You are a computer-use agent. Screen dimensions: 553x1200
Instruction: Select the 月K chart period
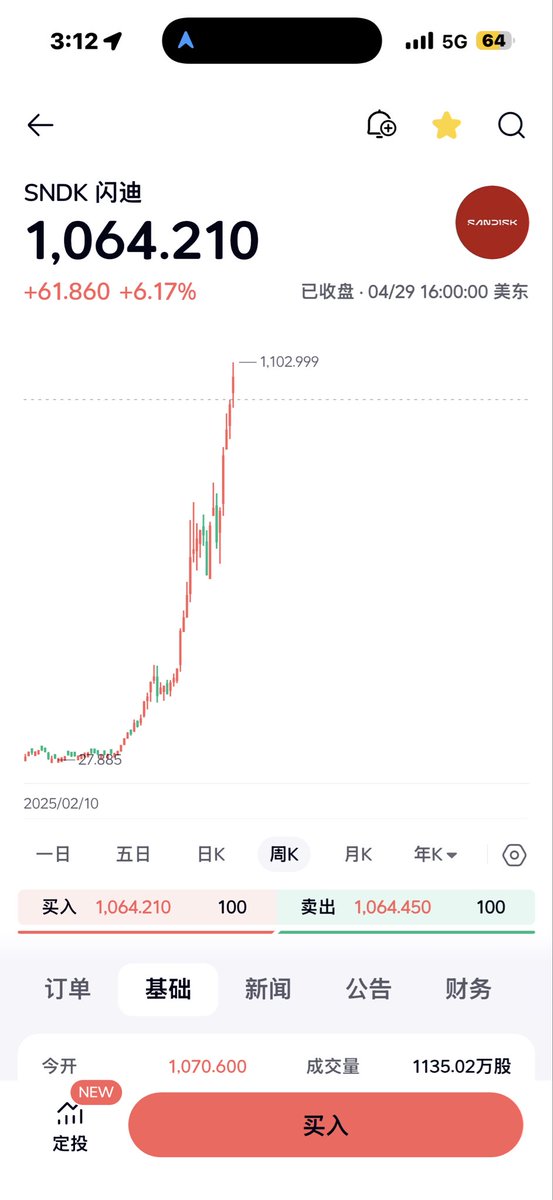click(358, 854)
